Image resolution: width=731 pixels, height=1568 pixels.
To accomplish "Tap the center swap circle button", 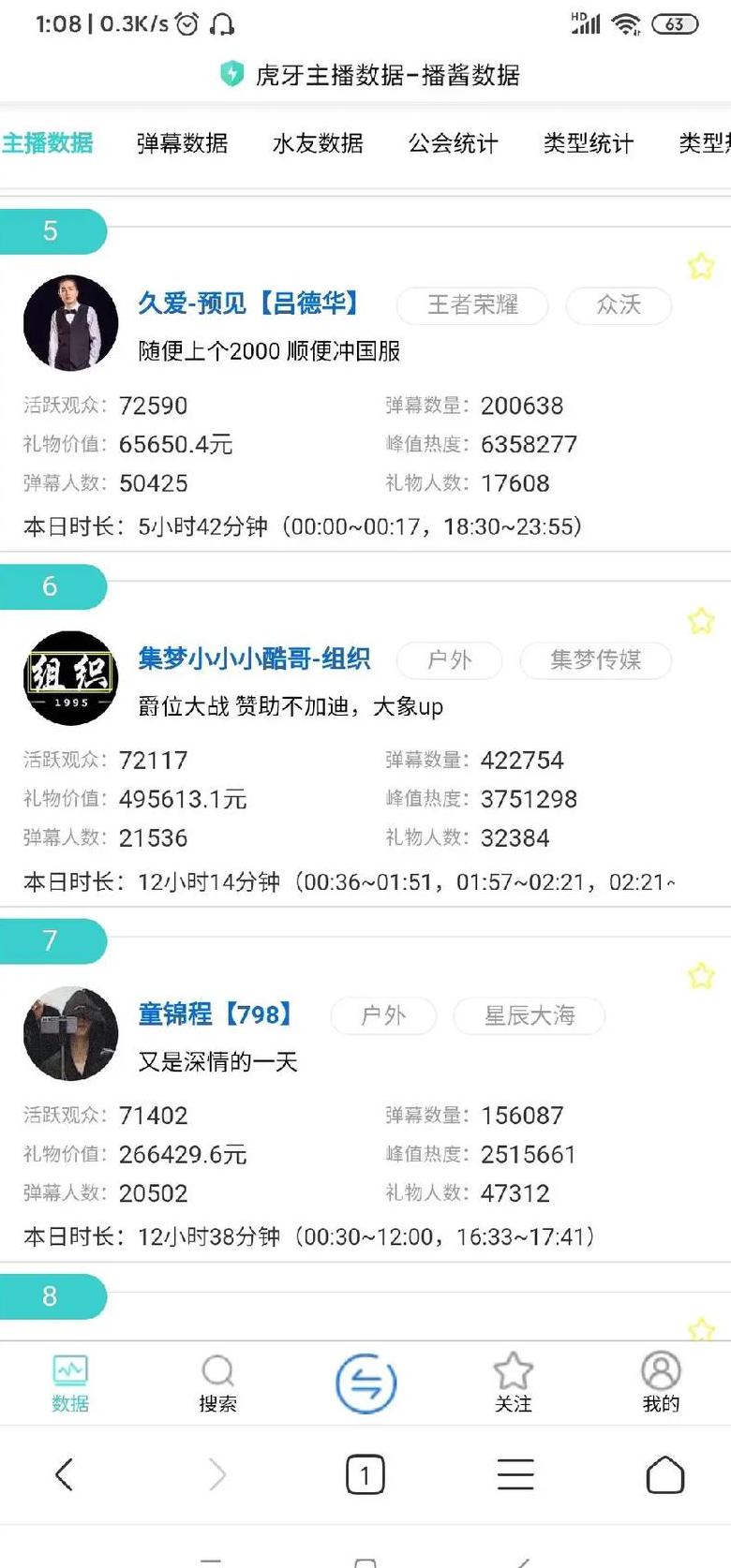I will coord(365,1383).
